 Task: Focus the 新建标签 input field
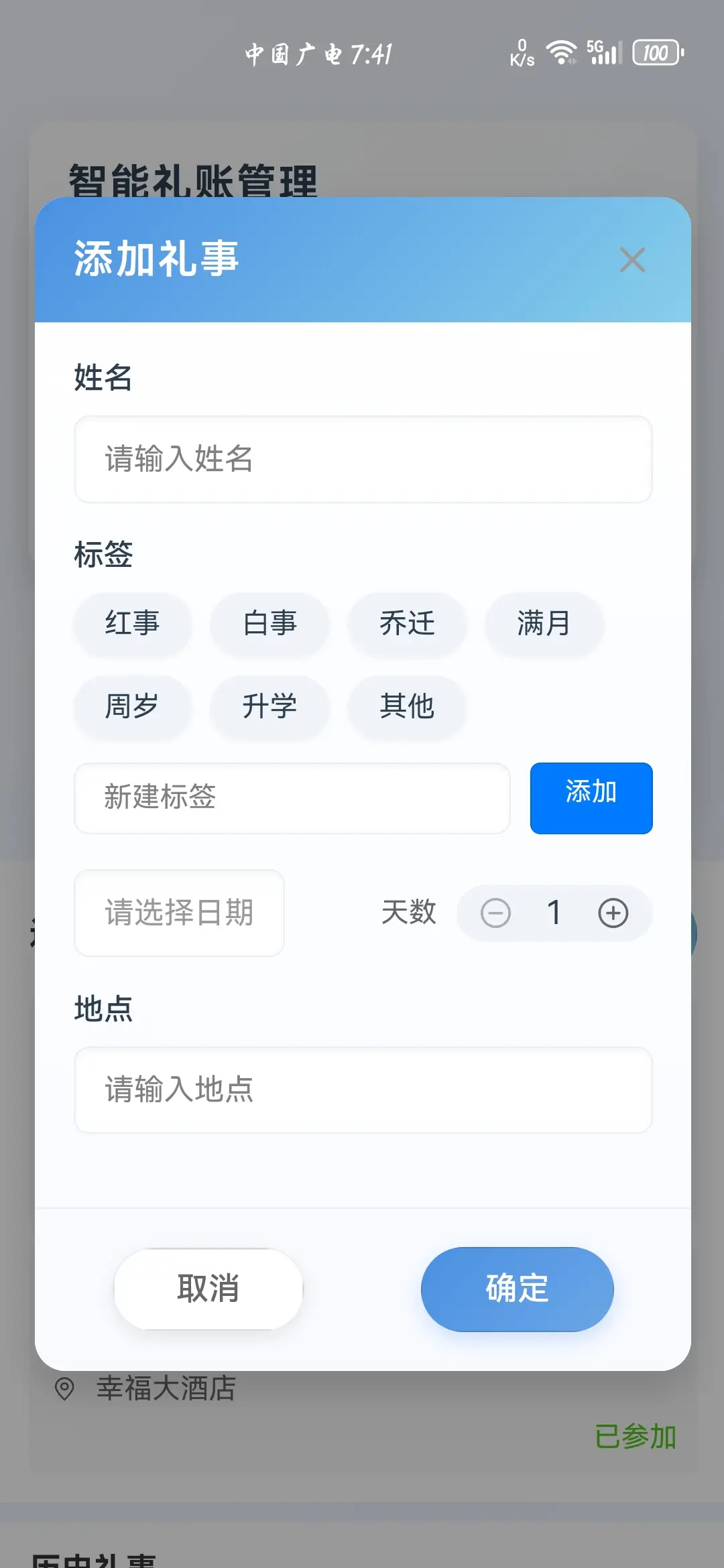(292, 798)
